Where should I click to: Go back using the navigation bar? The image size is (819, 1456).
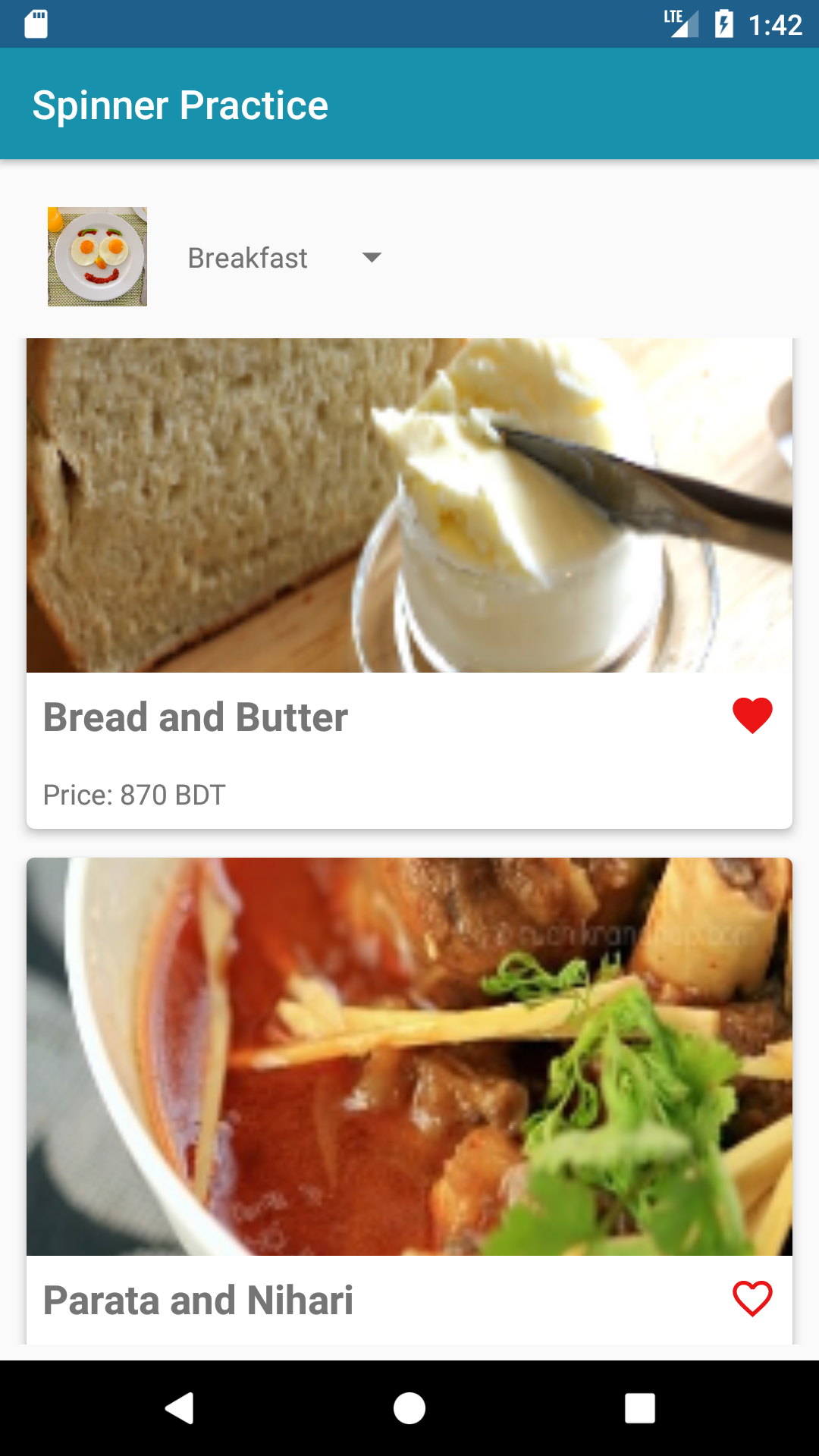(x=180, y=1408)
